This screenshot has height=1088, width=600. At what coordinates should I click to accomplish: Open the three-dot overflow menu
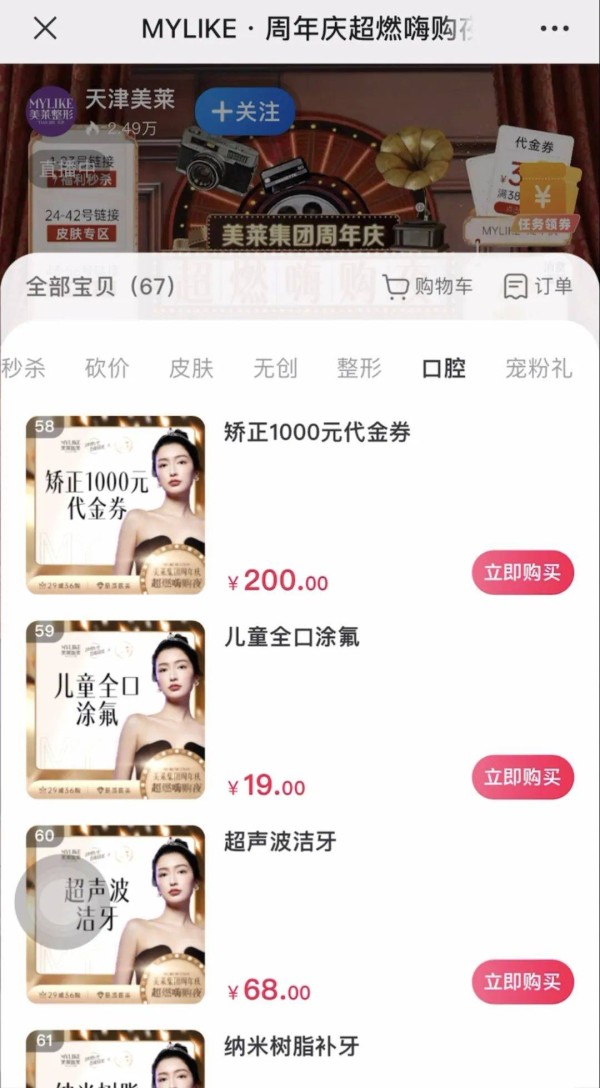[x=554, y=29]
